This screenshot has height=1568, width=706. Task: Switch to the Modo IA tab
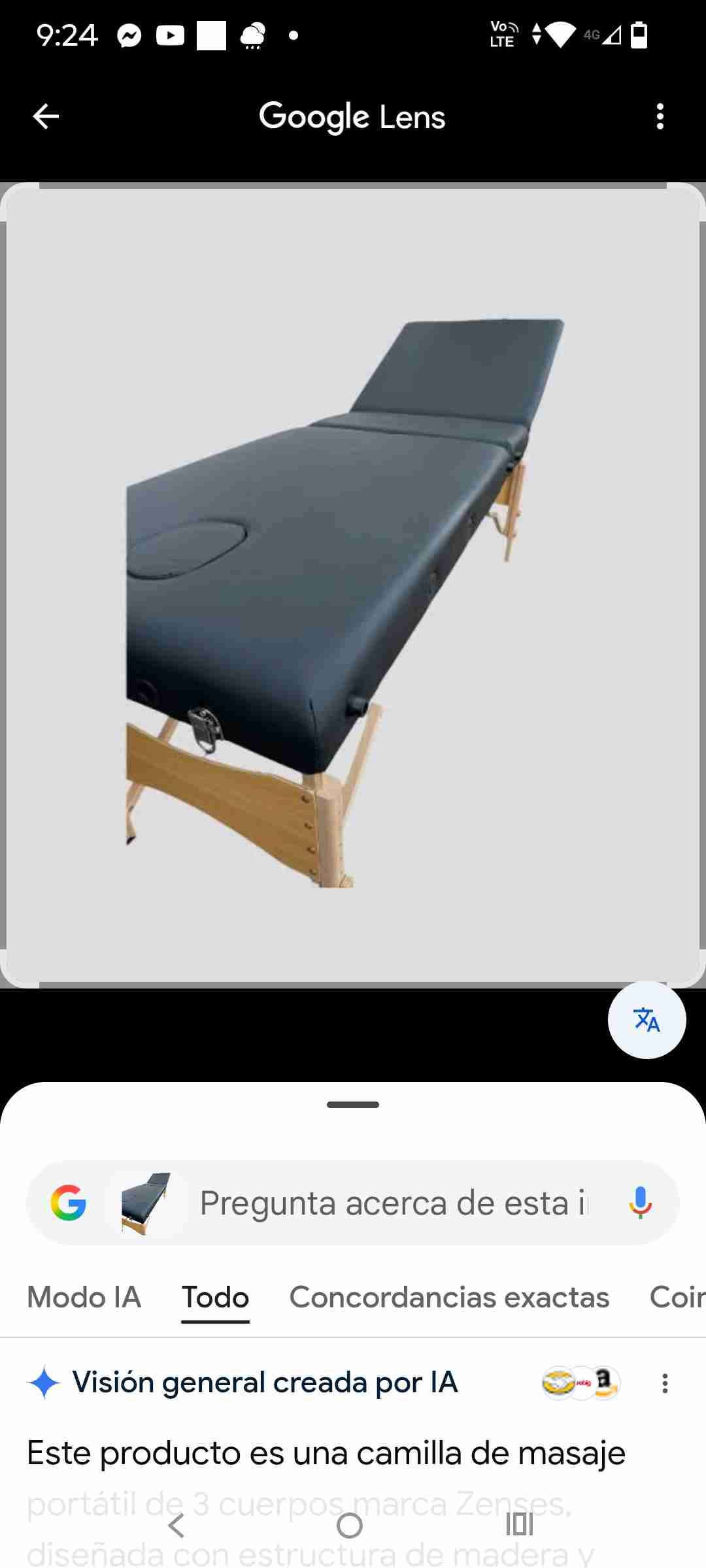click(84, 1297)
